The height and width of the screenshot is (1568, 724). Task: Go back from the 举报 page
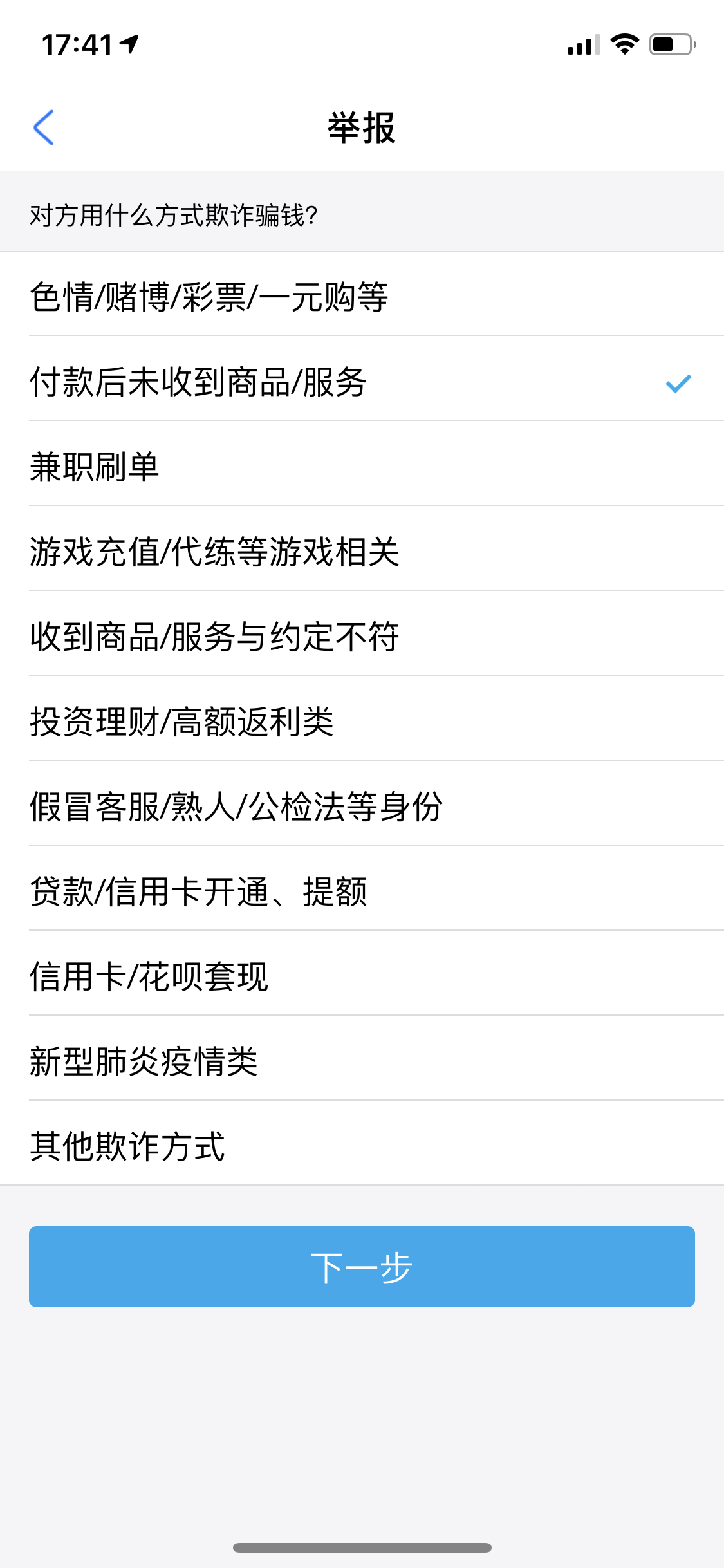point(43,127)
